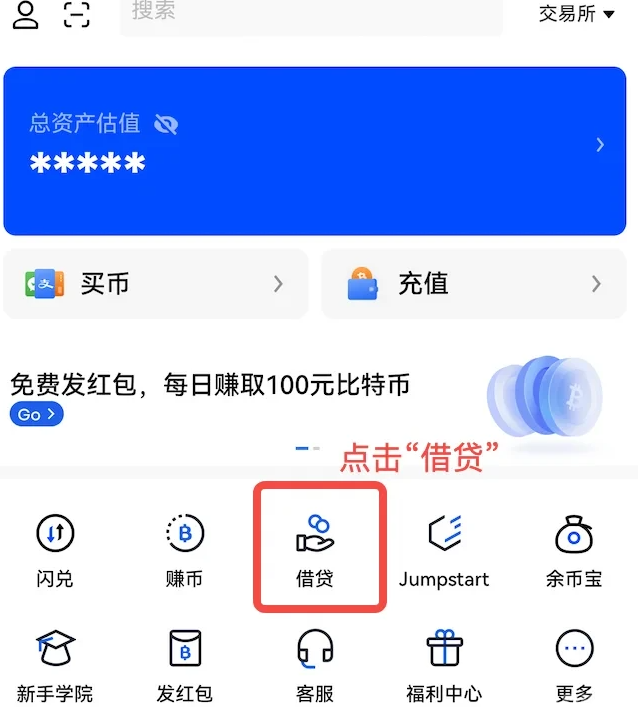Open 更多 for more services
Viewport: 638px width, 728px height.
click(574, 667)
